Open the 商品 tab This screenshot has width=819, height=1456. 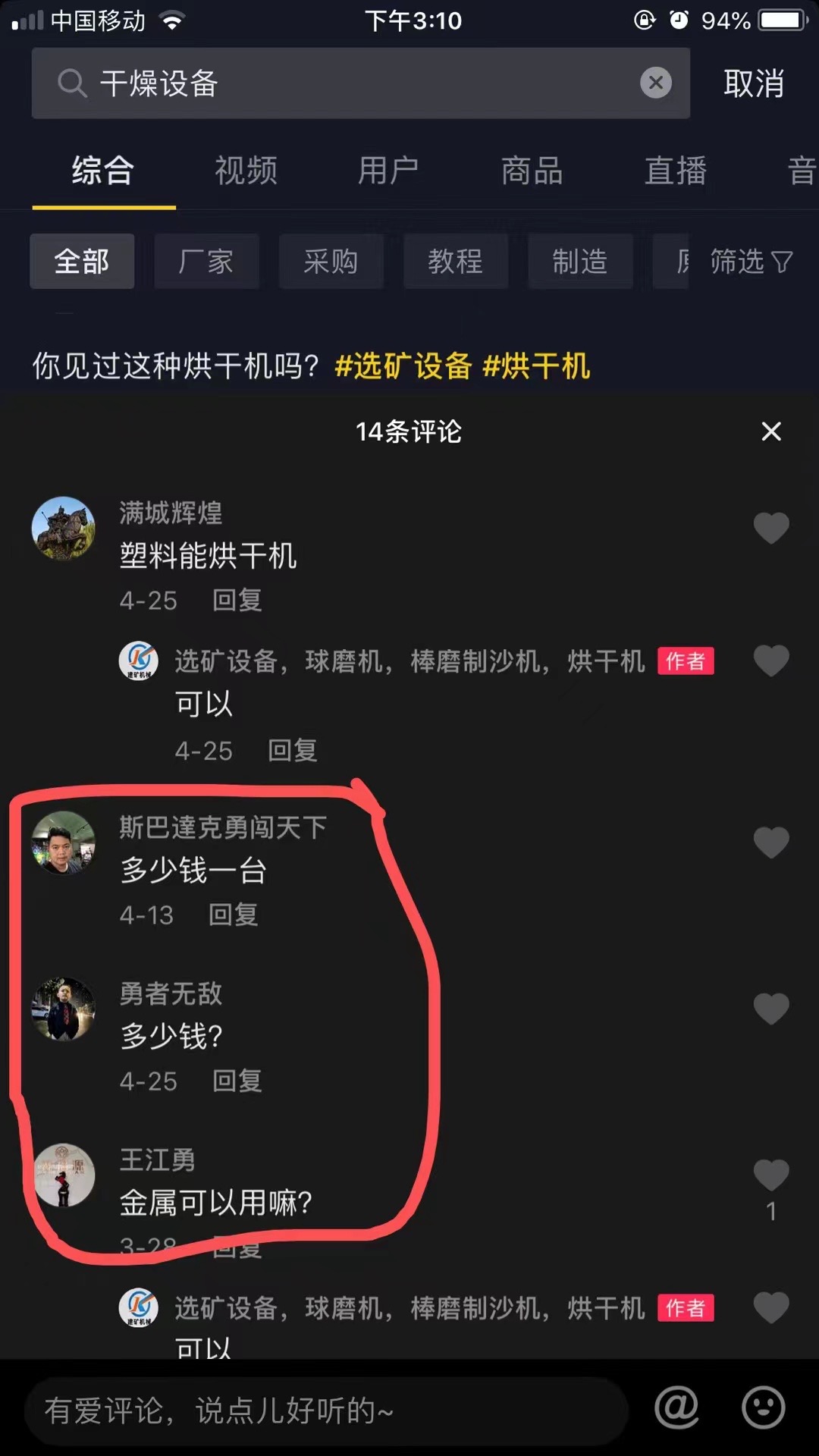point(532,171)
